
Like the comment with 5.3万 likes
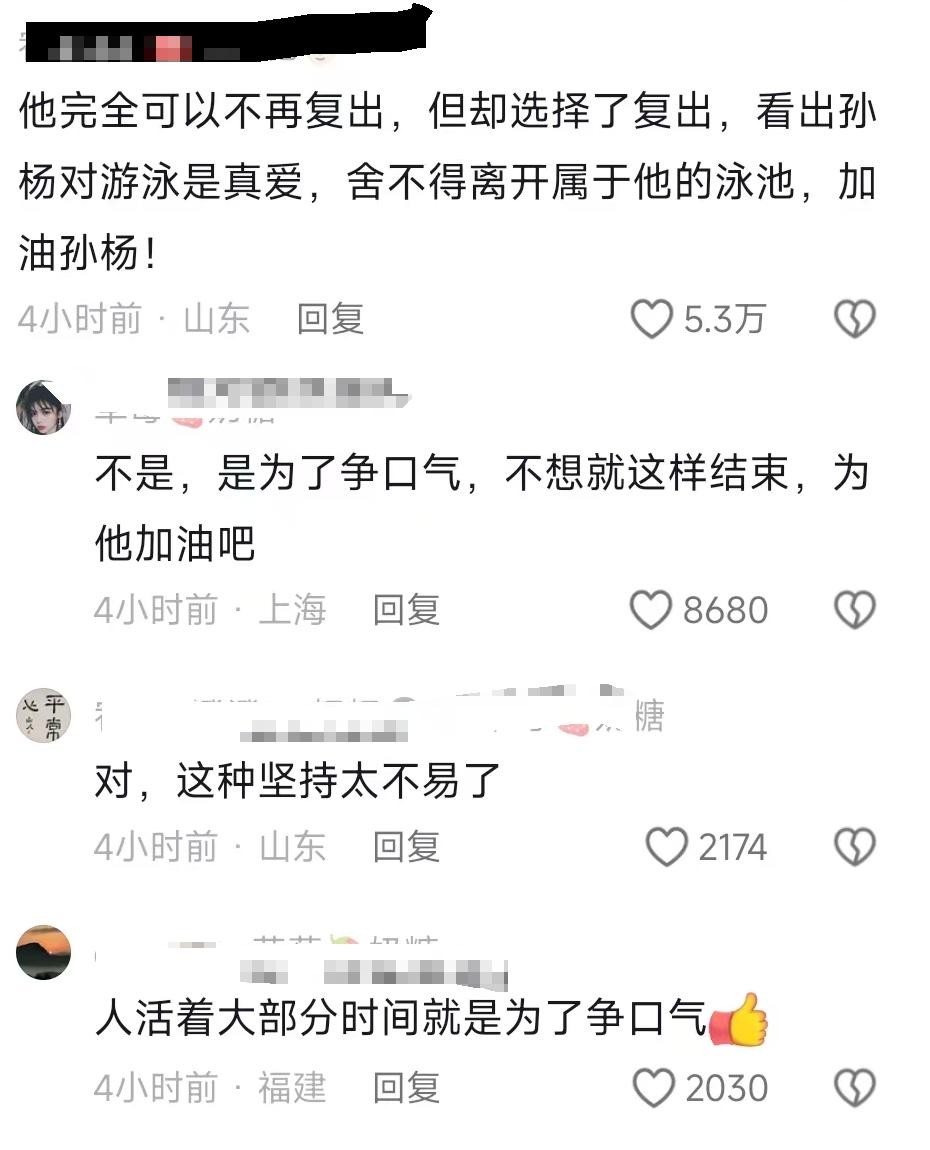pos(652,320)
